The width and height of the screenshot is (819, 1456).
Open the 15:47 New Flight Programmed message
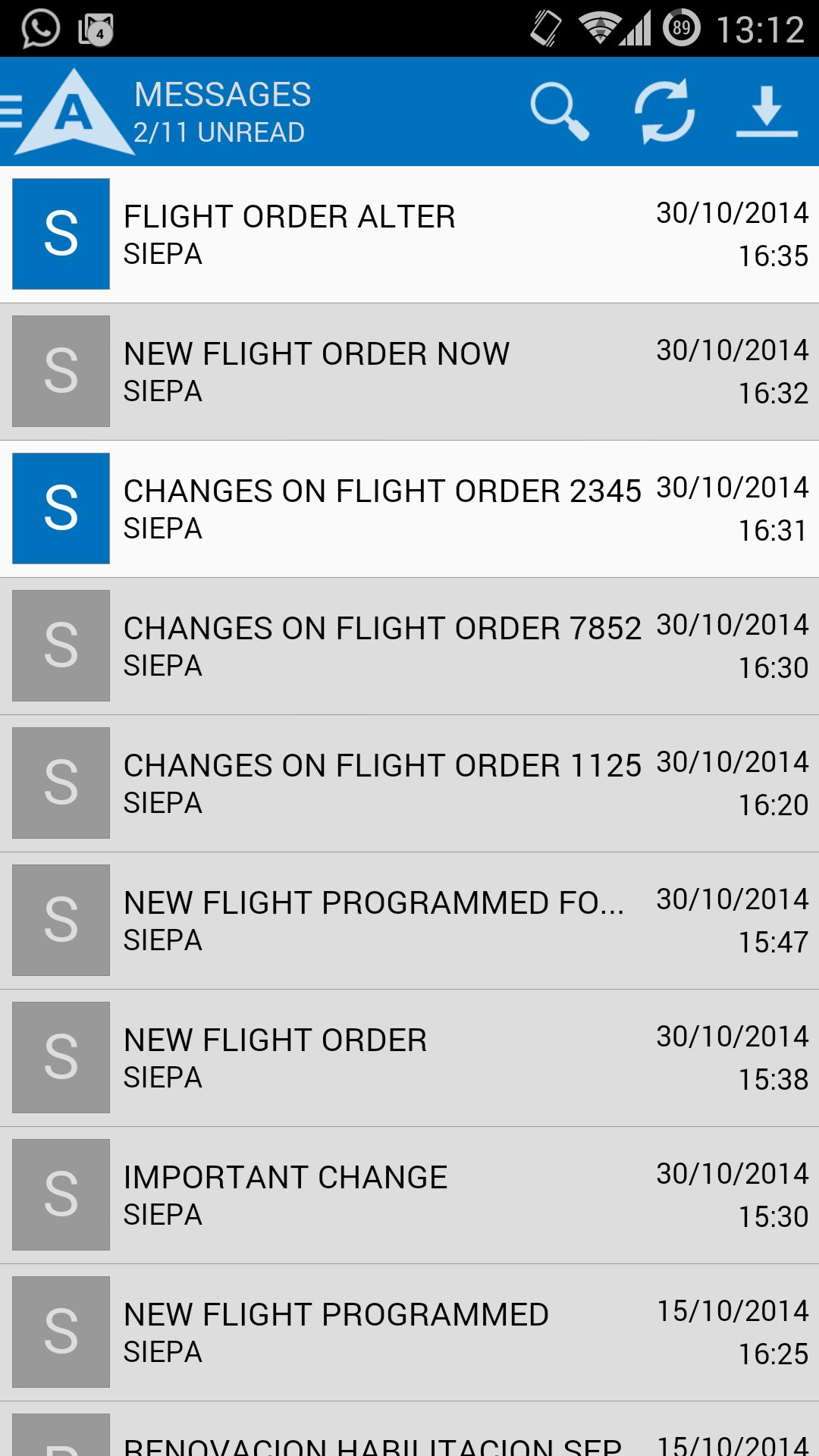pyautogui.click(x=409, y=921)
